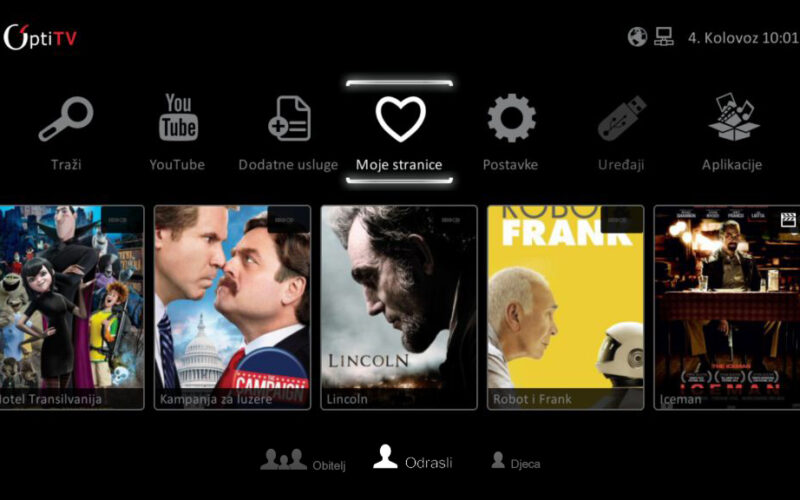Open the Lincoln movie tile
Image resolution: width=800 pixels, height=500 pixels.
[x=398, y=307]
